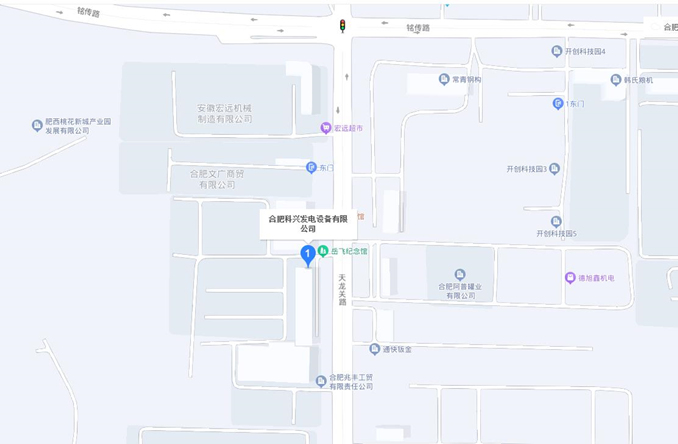The width and height of the screenshot is (678, 444).
Task: Select the 合肥阿童罐业有限公司 marker
Action: point(460,275)
